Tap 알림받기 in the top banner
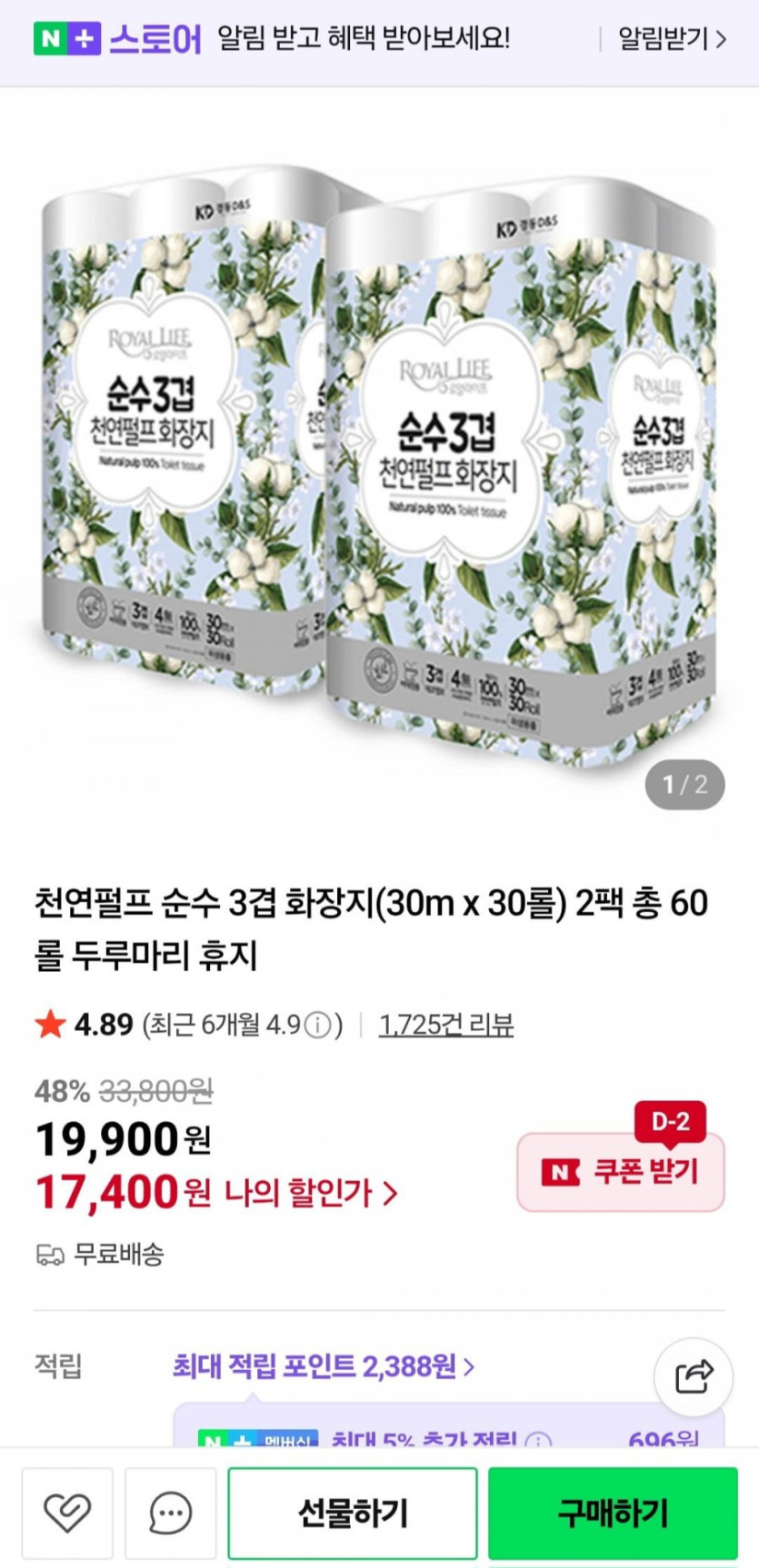This screenshot has width=759, height=1568. [672, 39]
